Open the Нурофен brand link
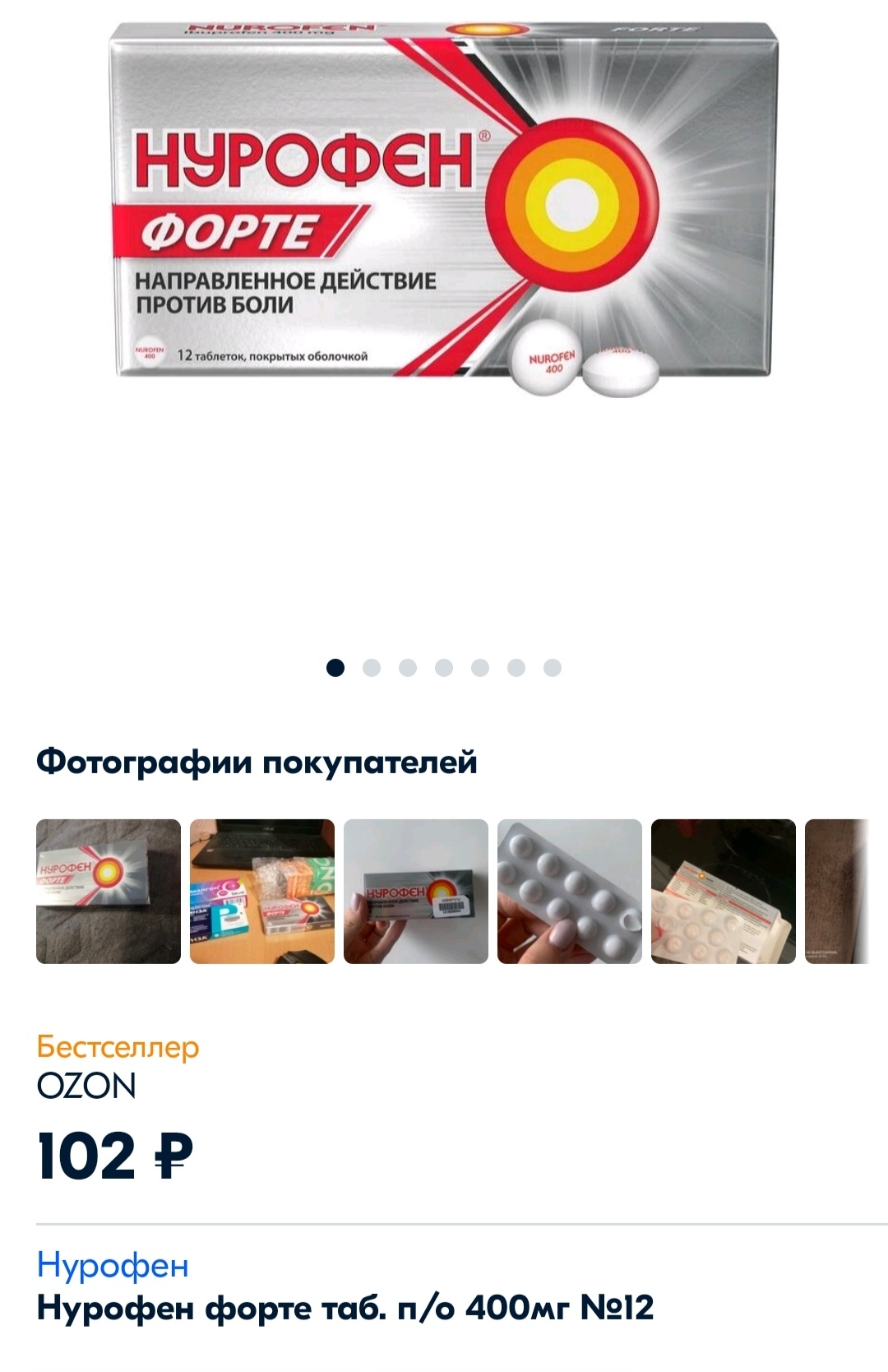The height and width of the screenshot is (1372, 888). coord(113,1265)
